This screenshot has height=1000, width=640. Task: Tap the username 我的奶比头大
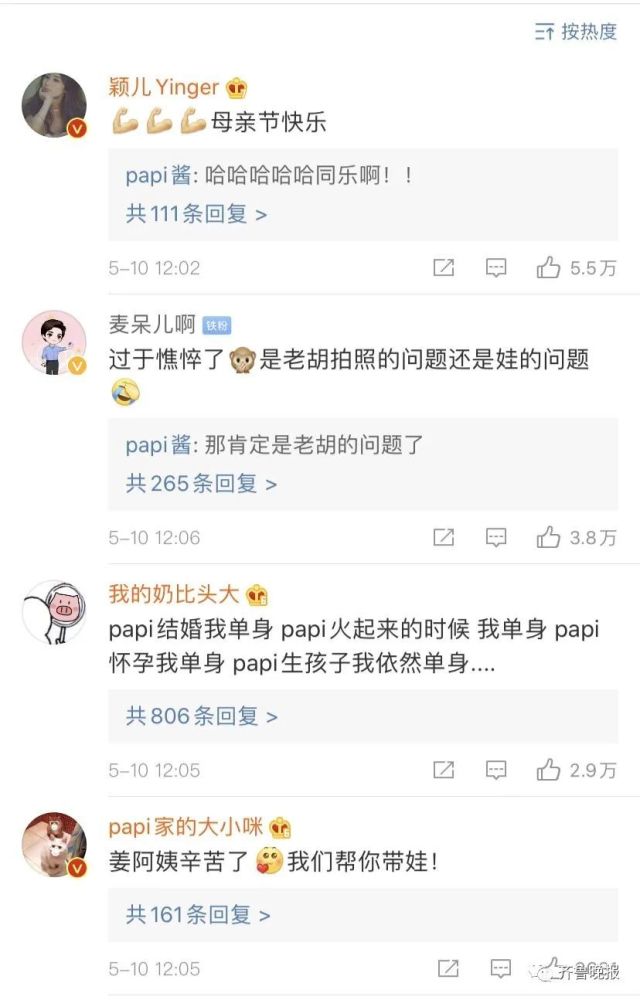pyautogui.click(x=173, y=594)
